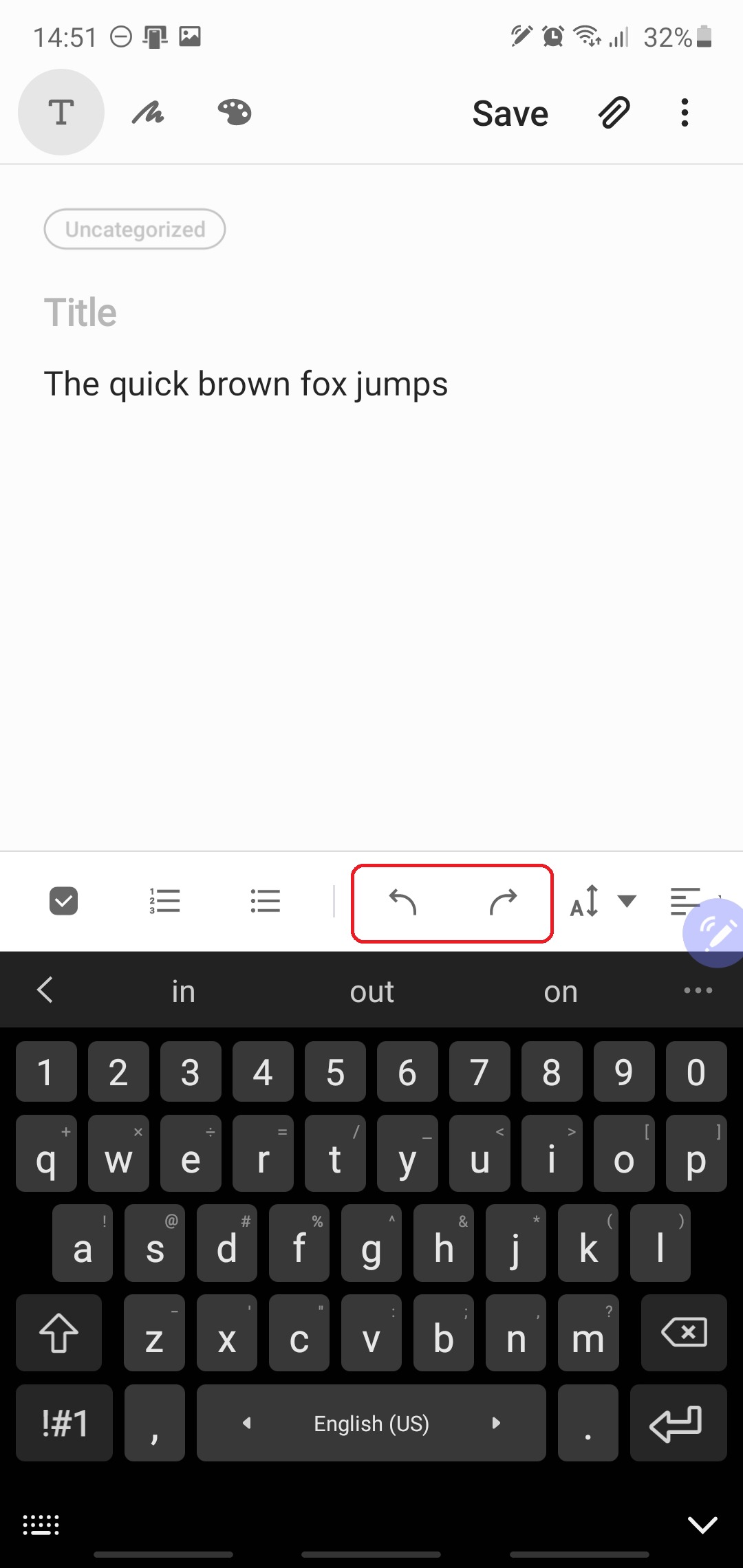The width and height of the screenshot is (743, 1568).
Task: Switch to symbols with the !#1 key
Action: tap(63, 1422)
